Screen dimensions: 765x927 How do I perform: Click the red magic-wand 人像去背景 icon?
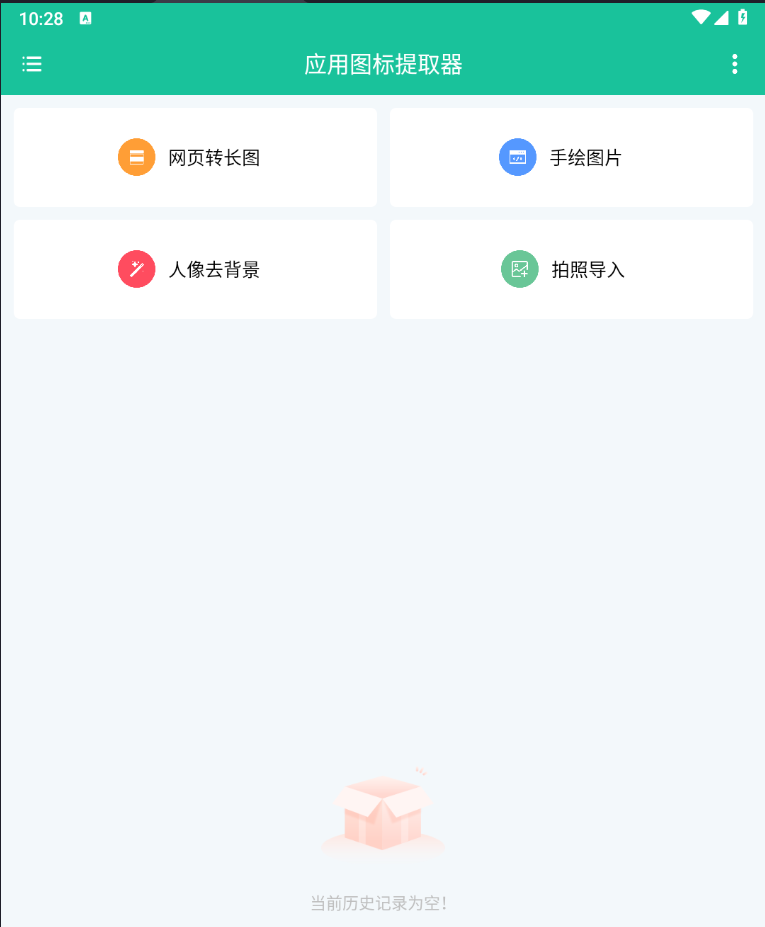(136, 269)
